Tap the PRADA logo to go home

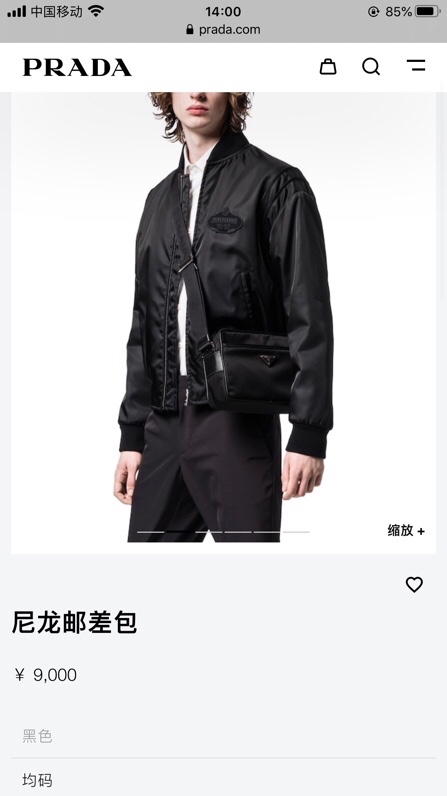click(77, 67)
